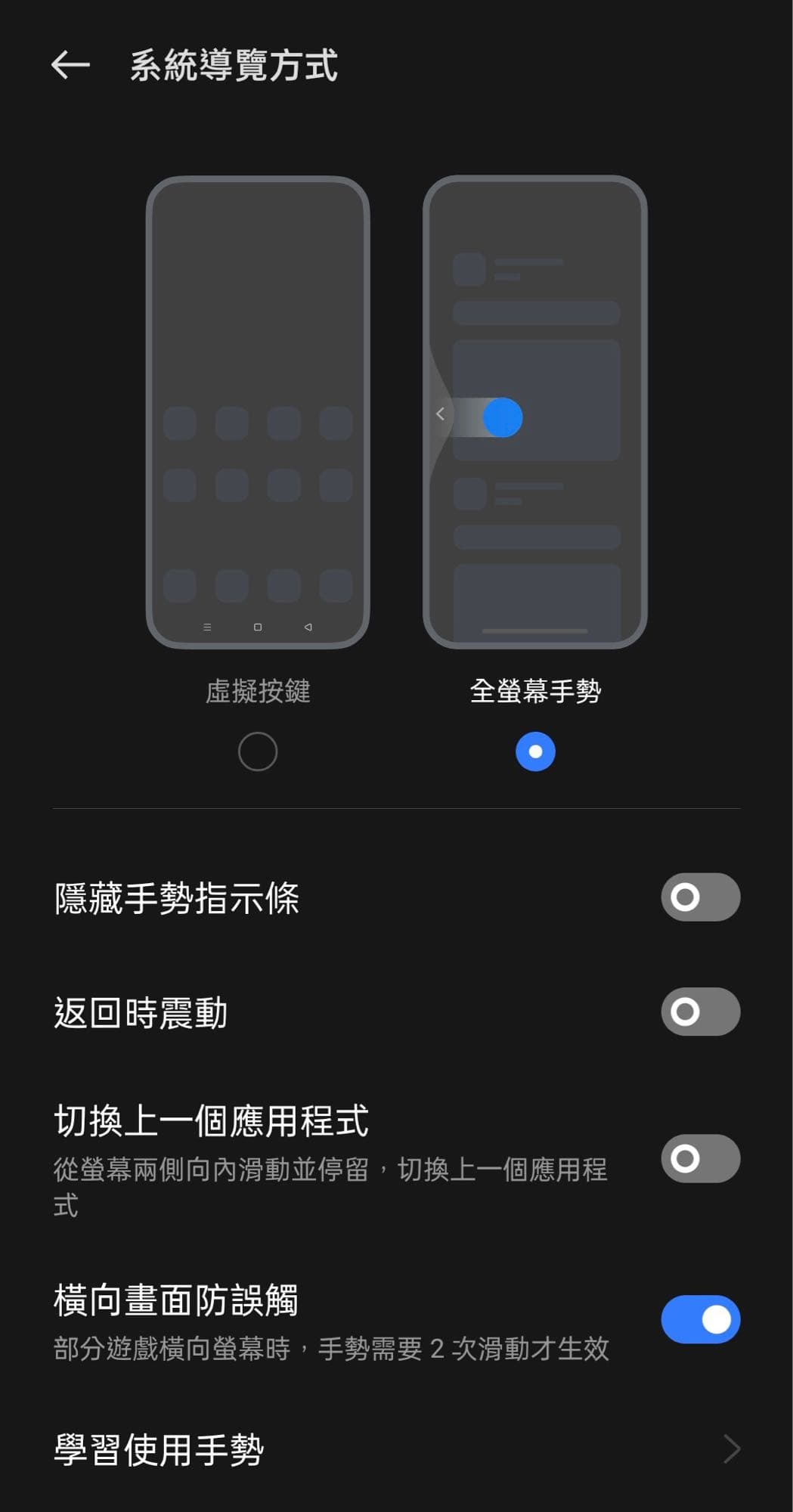Click the recent apps icon in preview
793x1512 pixels.
(x=206, y=627)
